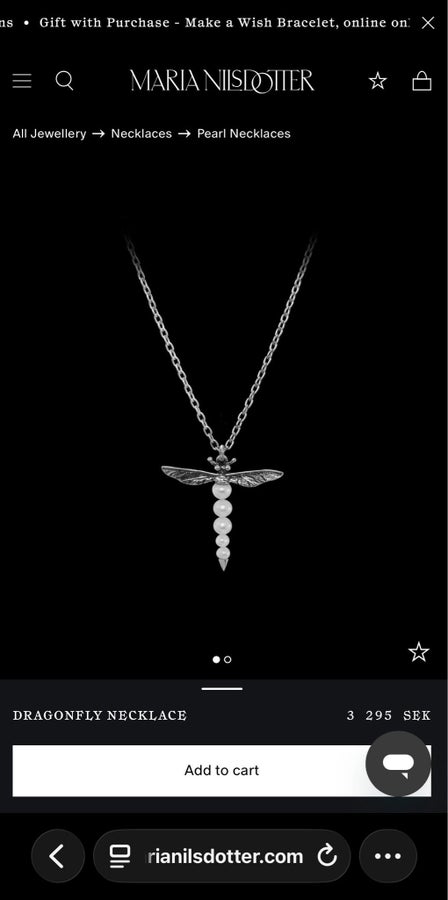This screenshot has width=448, height=900.
Task: Open the chat support bubble
Action: (x=398, y=763)
